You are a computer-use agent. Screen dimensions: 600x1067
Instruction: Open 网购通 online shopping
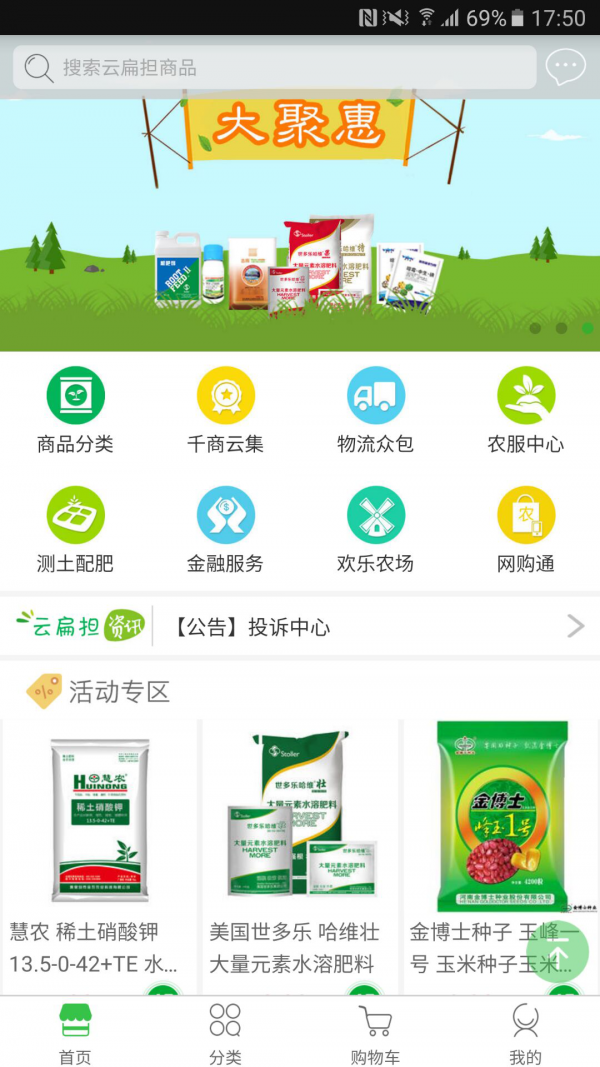pyautogui.click(x=526, y=530)
